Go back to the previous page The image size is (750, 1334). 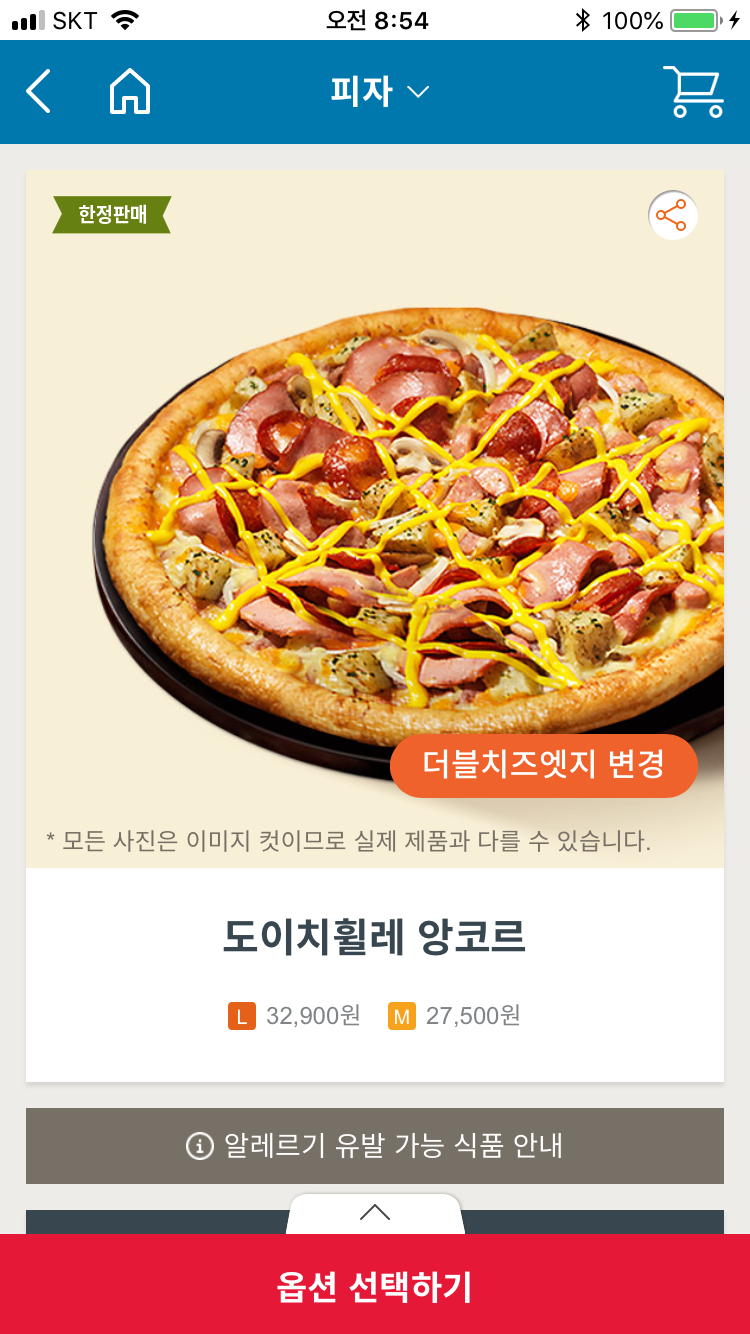pos(38,92)
